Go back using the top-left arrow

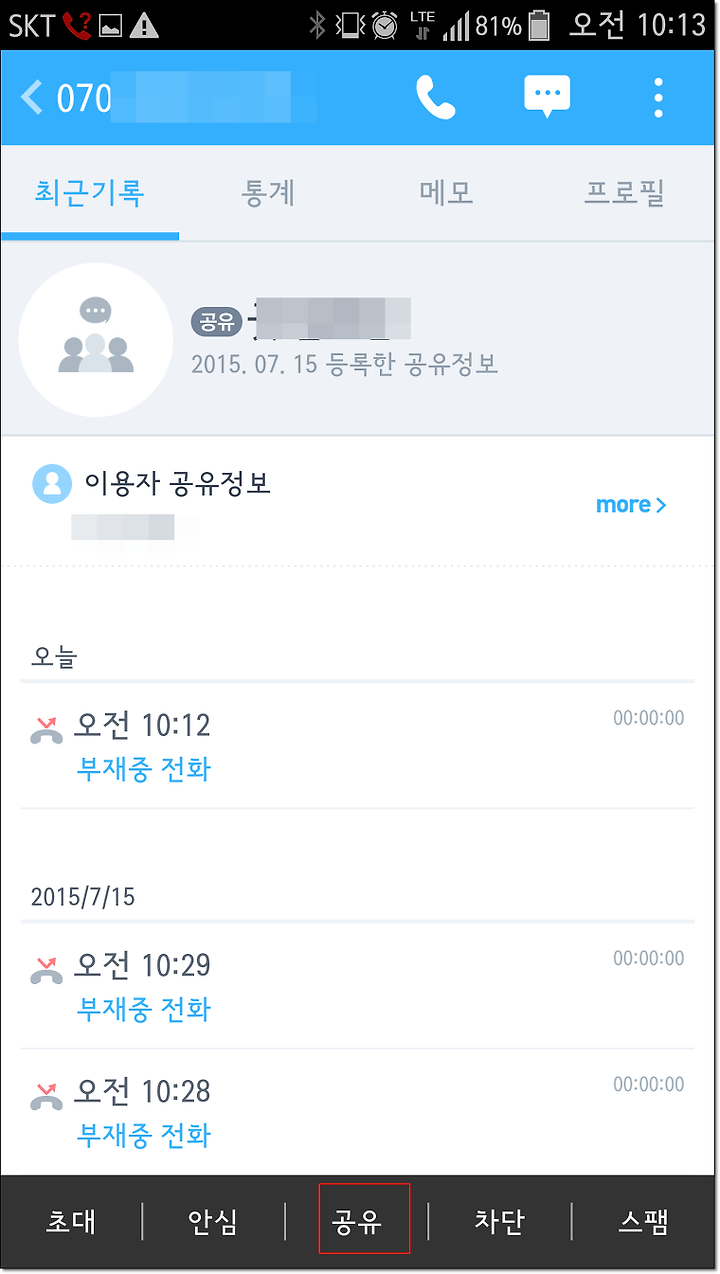click(x=32, y=98)
